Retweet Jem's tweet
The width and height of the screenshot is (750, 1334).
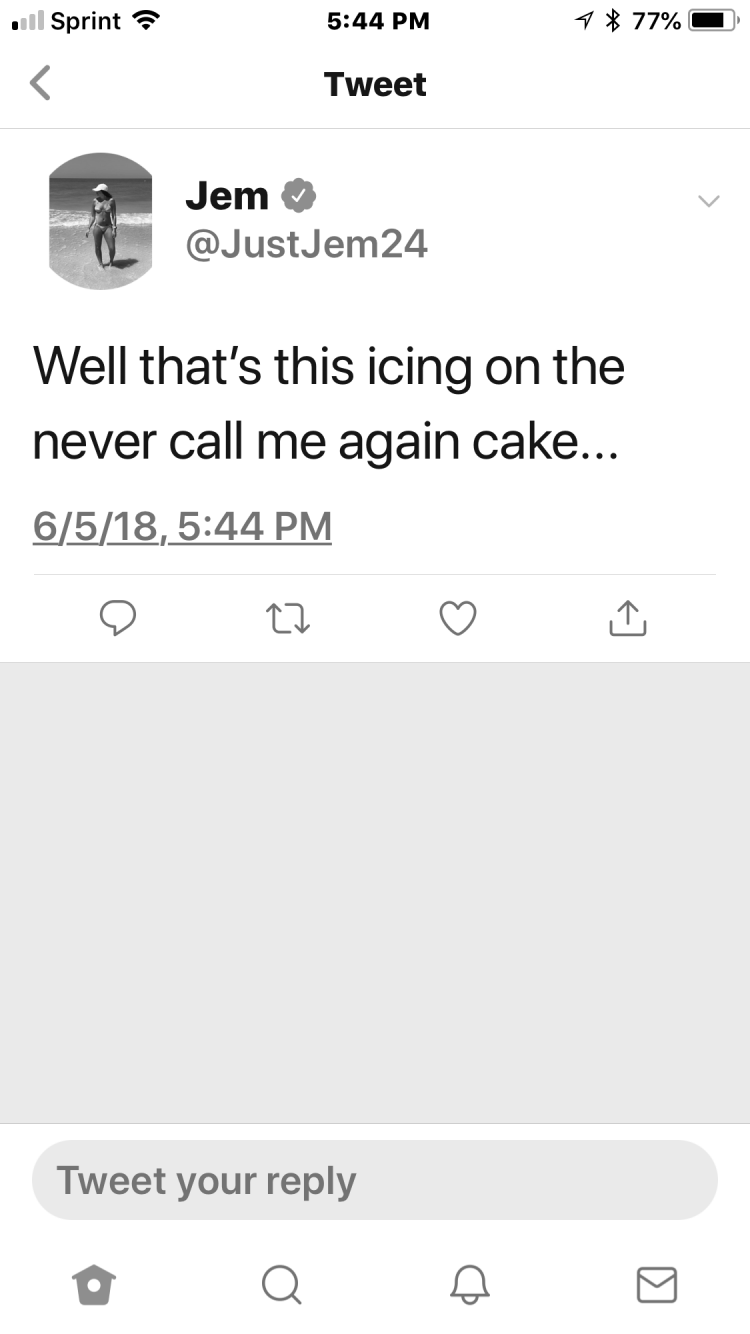pyautogui.click(x=288, y=620)
